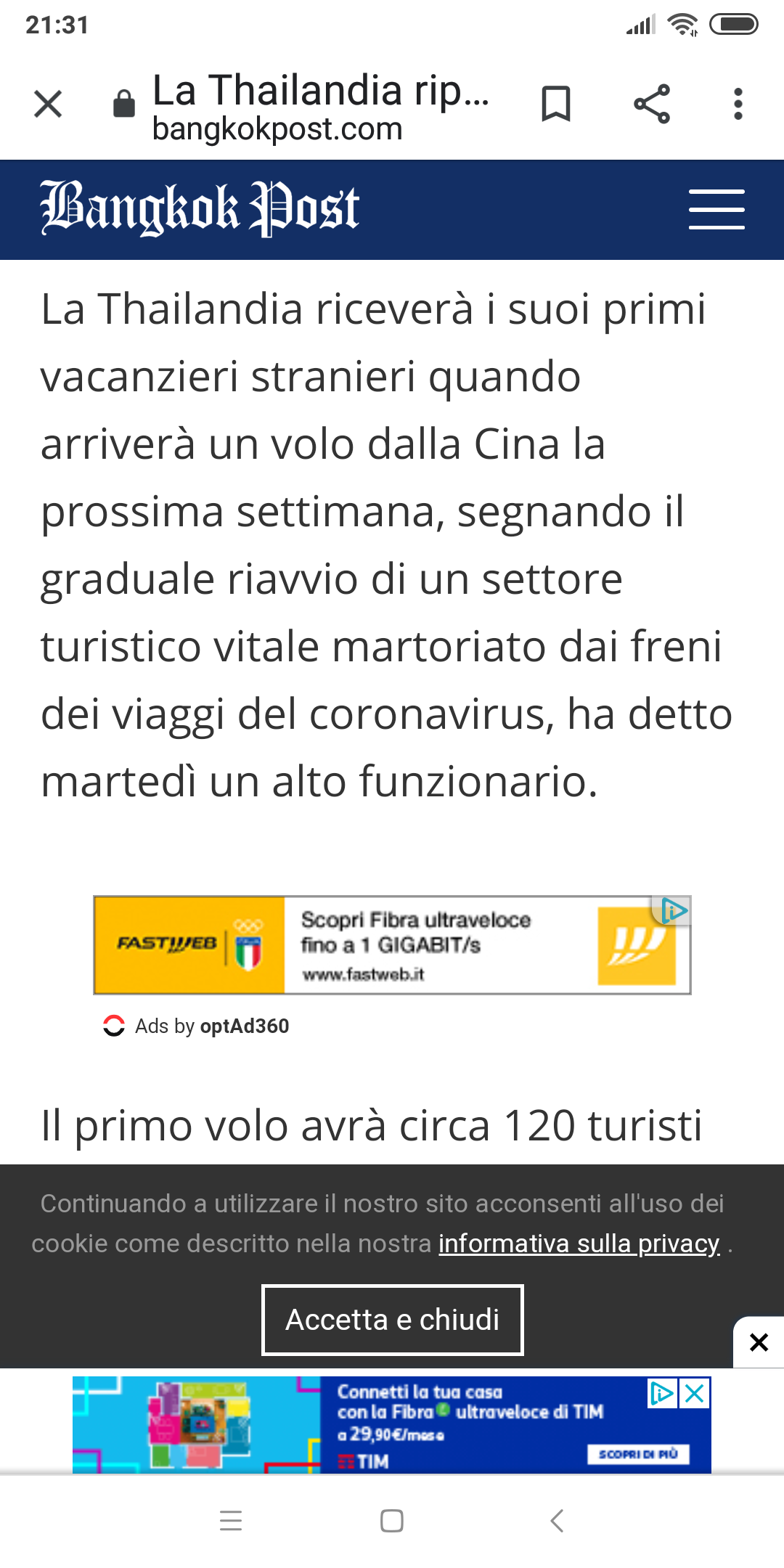Tap the AdChoices icon on Fastweb ad
The image size is (784, 1568).
tap(675, 910)
